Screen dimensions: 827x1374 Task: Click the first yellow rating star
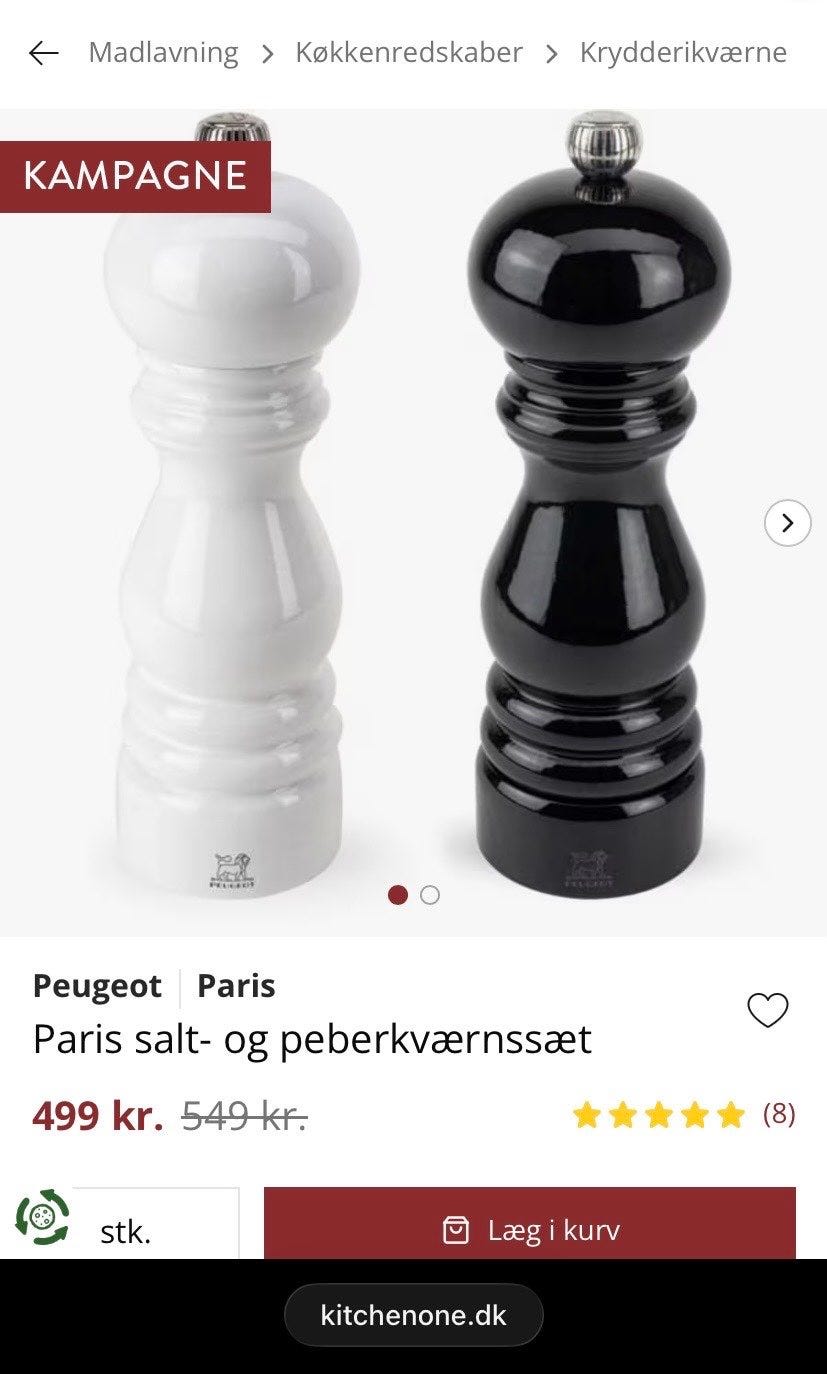click(x=587, y=1114)
